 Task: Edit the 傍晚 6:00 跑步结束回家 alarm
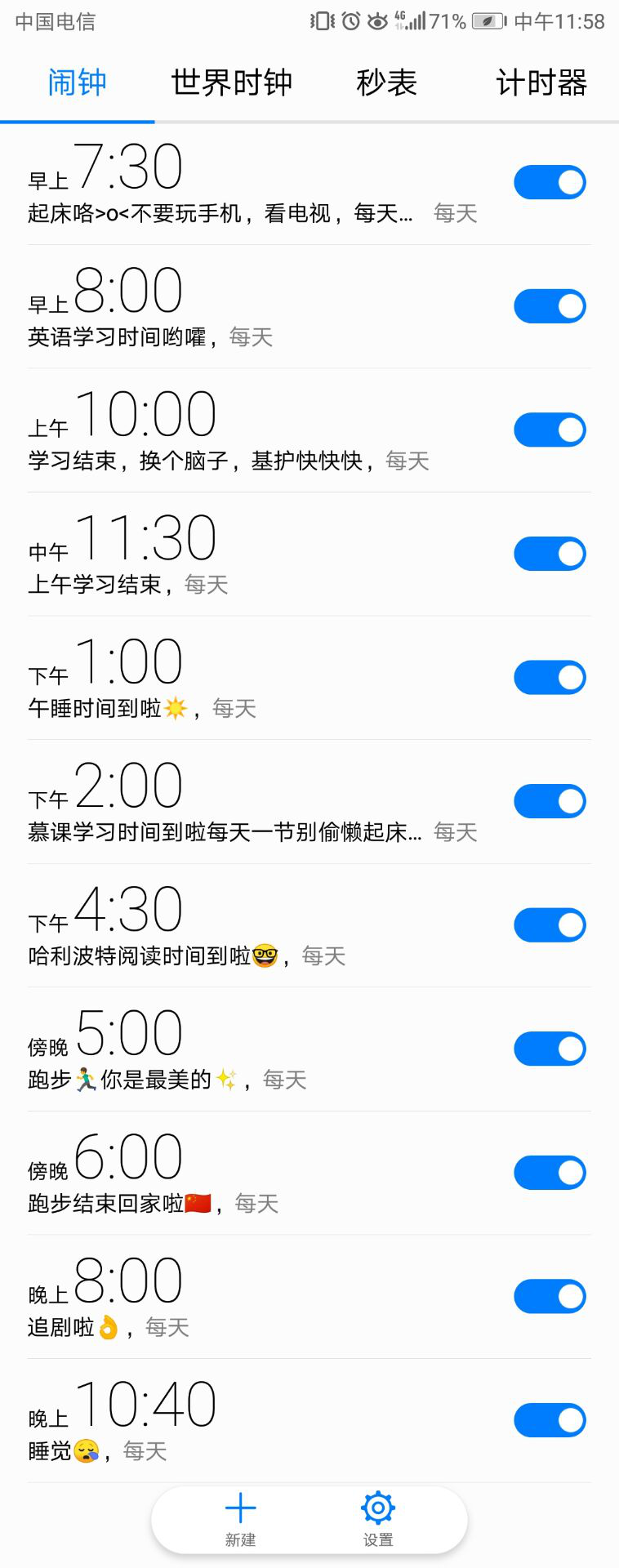(x=245, y=1173)
